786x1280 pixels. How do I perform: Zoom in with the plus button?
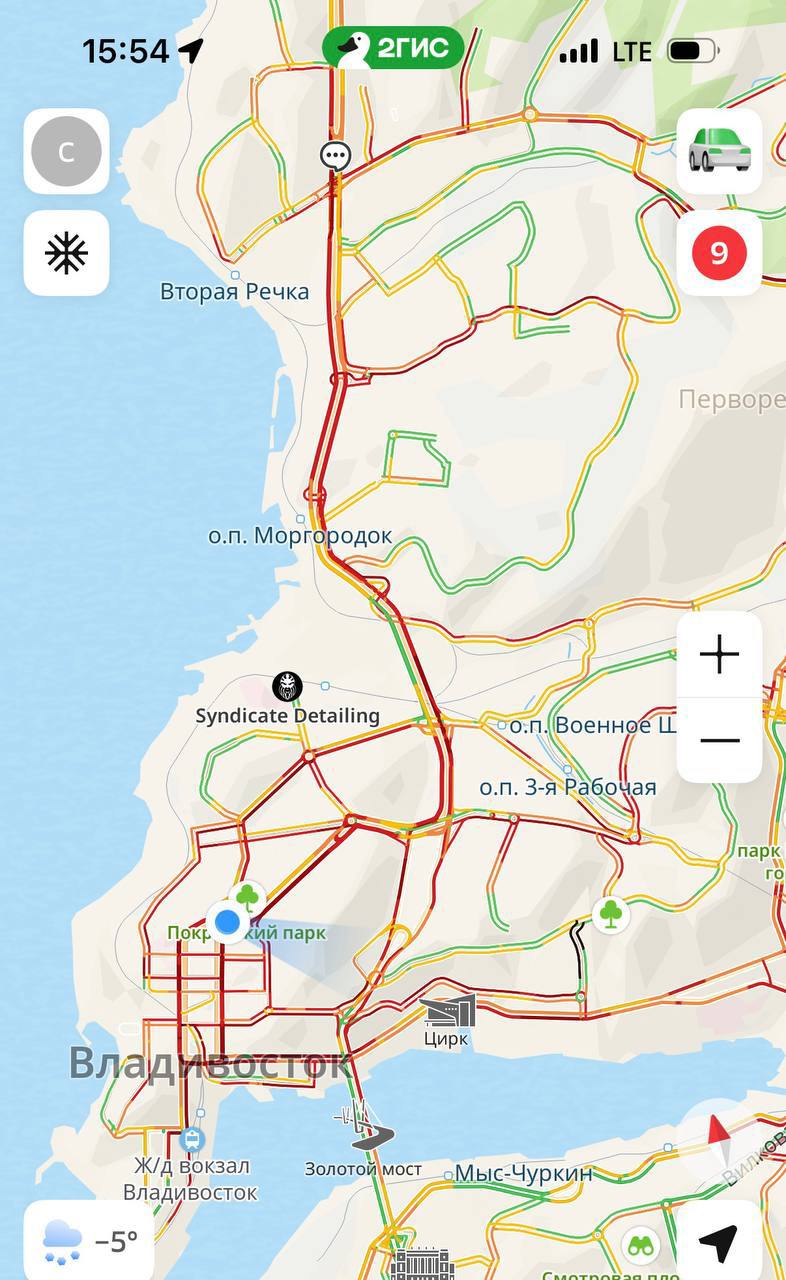click(719, 655)
